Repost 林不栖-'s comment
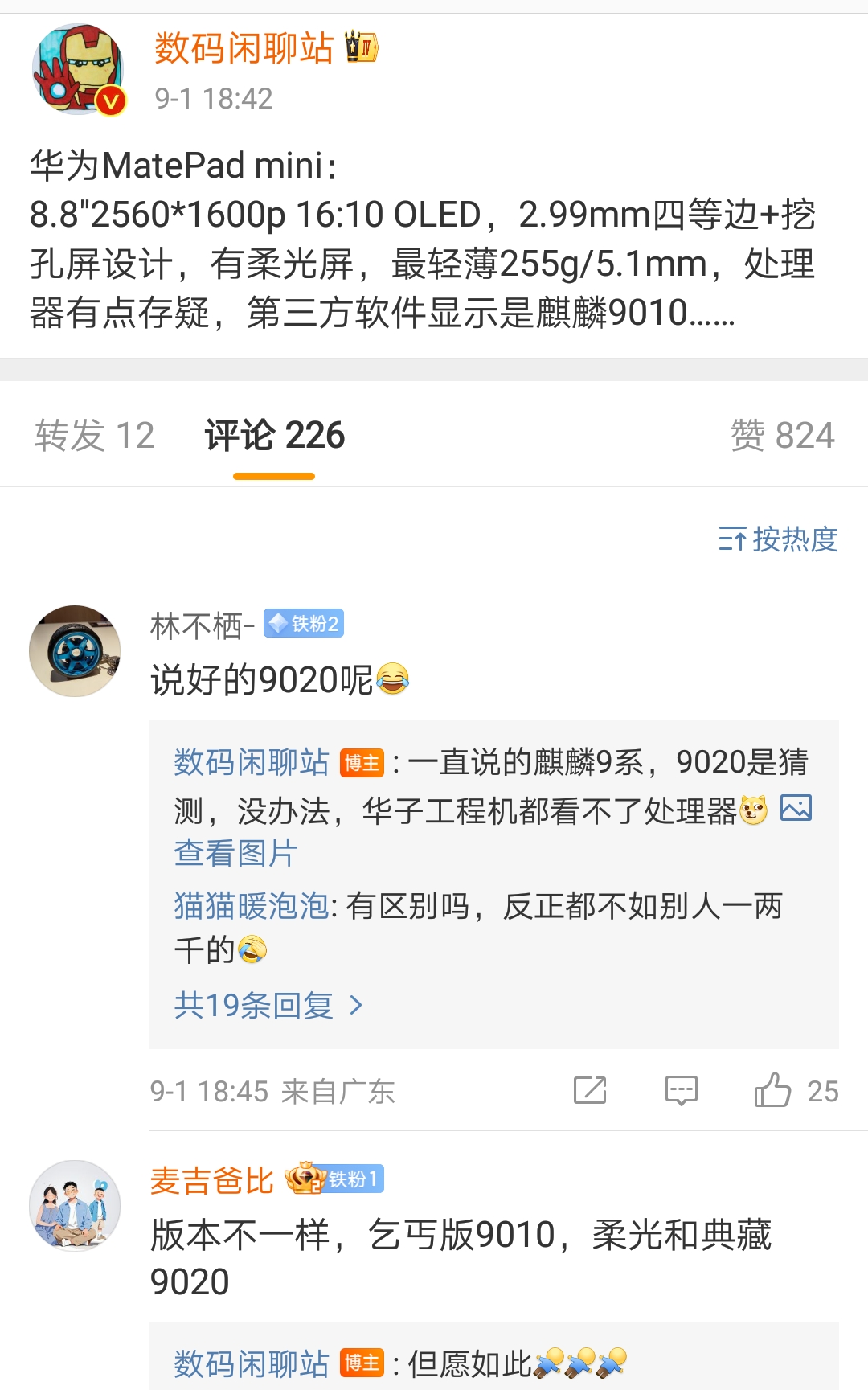Image resolution: width=868 pixels, height=1390 pixels. (590, 1091)
